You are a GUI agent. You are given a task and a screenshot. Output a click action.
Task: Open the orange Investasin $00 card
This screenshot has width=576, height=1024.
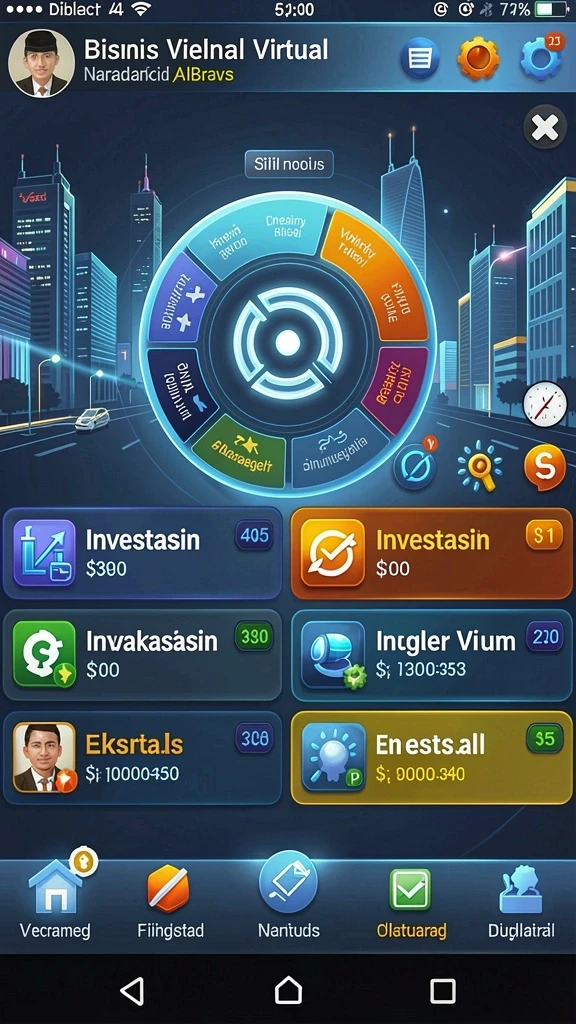432,553
